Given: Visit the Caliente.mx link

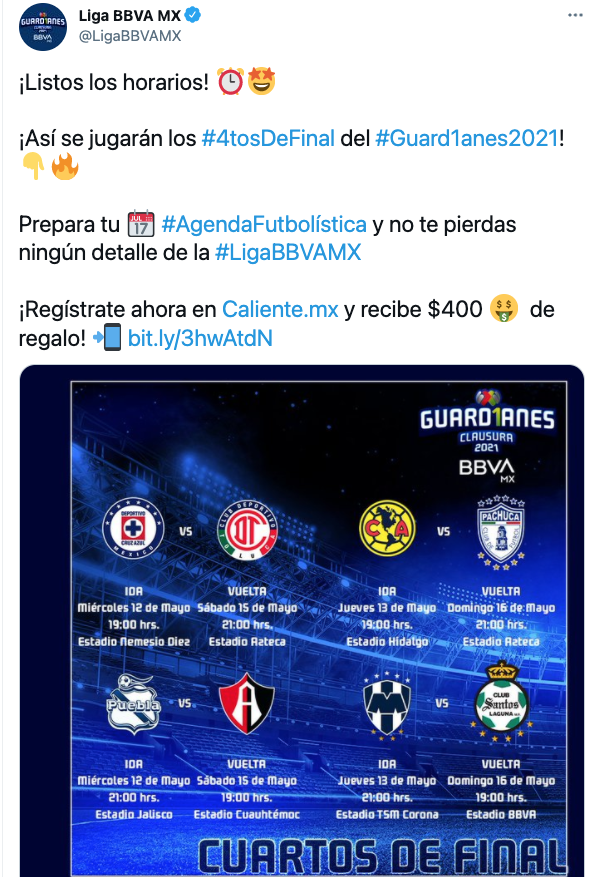Looking at the screenshot, I should [280, 310].
